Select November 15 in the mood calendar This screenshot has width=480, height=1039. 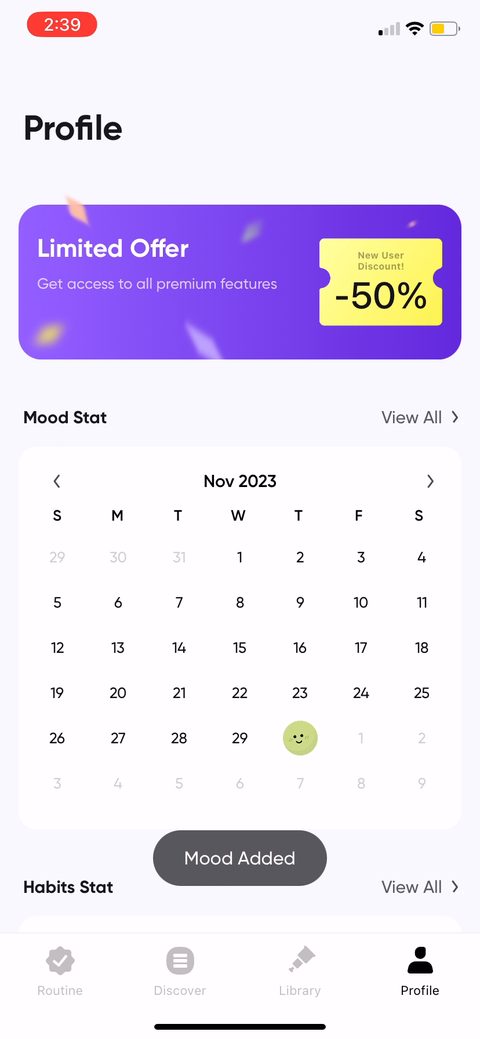pos(239,647)
